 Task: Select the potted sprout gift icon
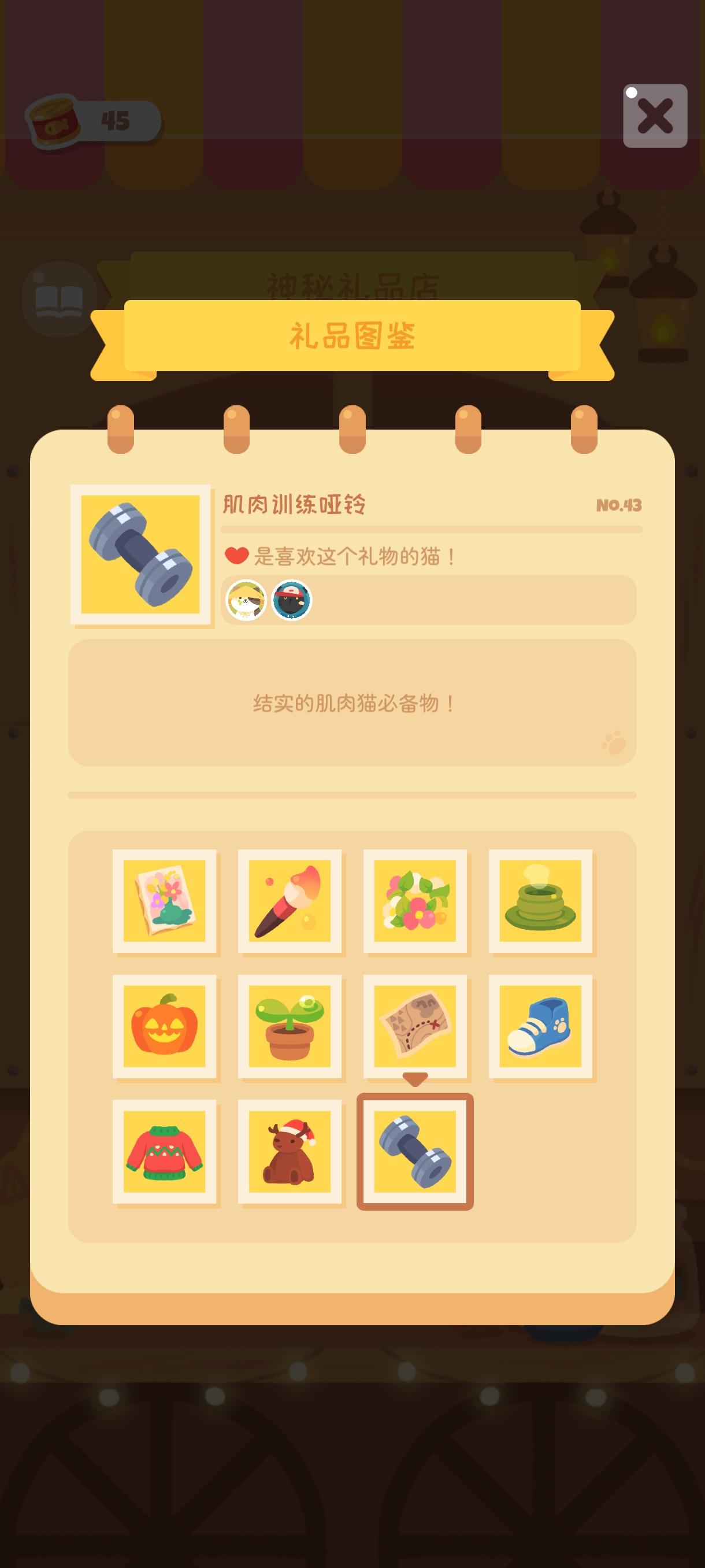291,1026
